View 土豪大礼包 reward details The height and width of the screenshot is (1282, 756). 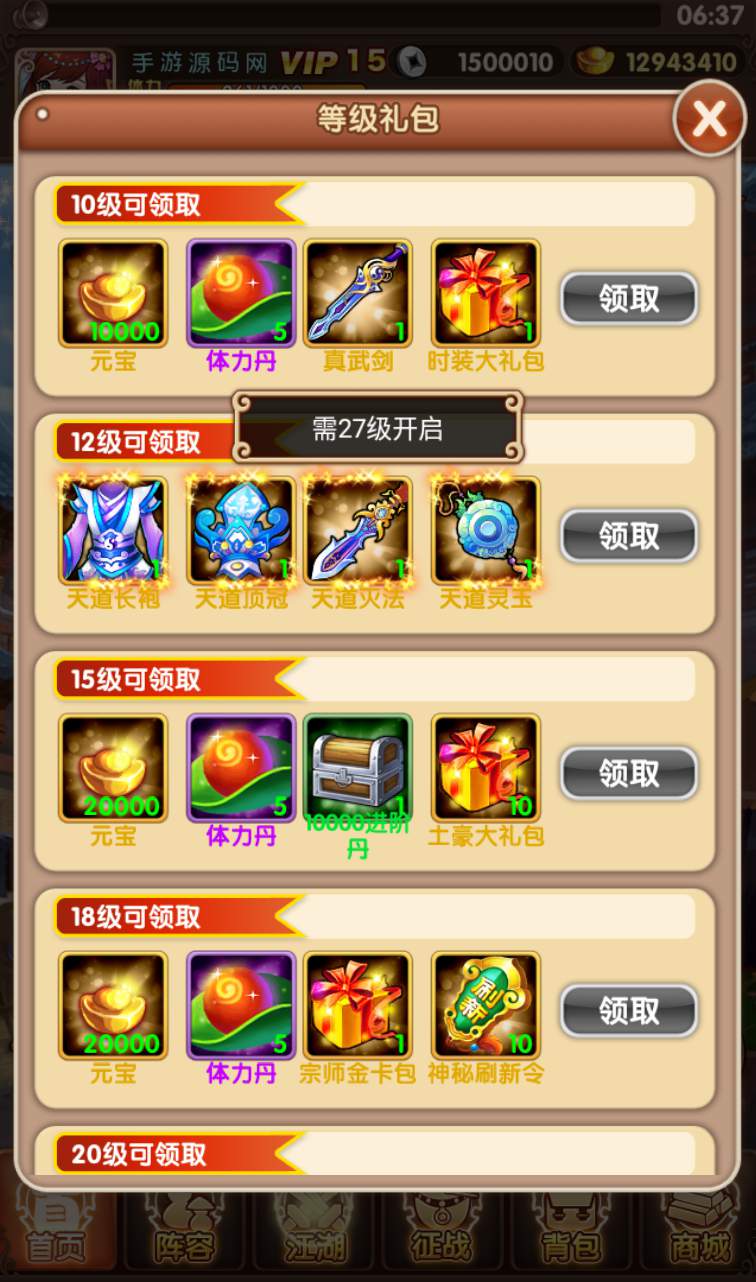tap(485, 767)
